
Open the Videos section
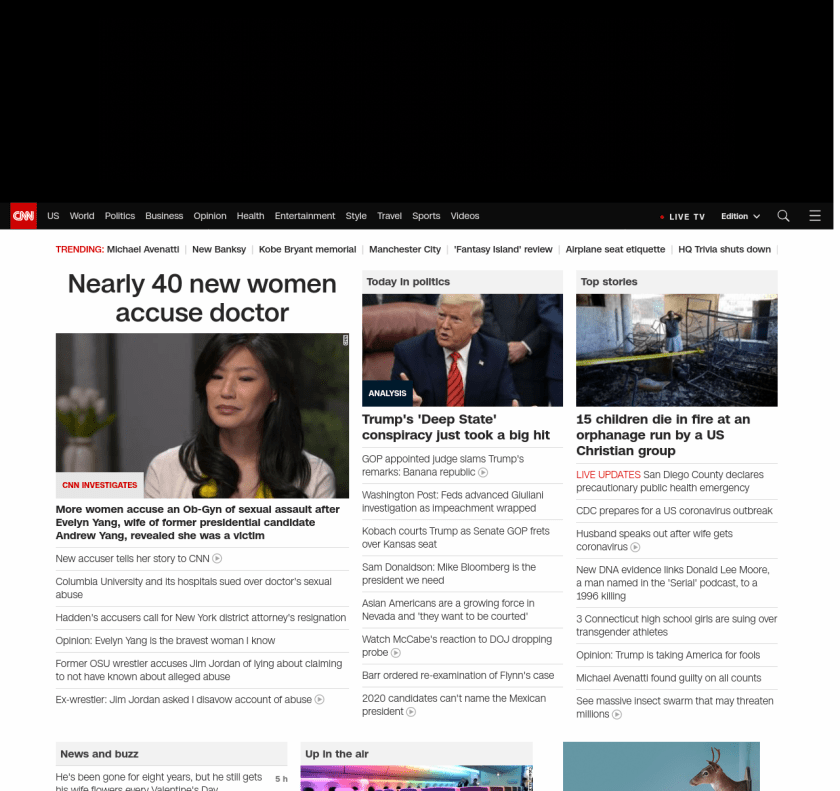pyautogui.click(x=465, y=216)
